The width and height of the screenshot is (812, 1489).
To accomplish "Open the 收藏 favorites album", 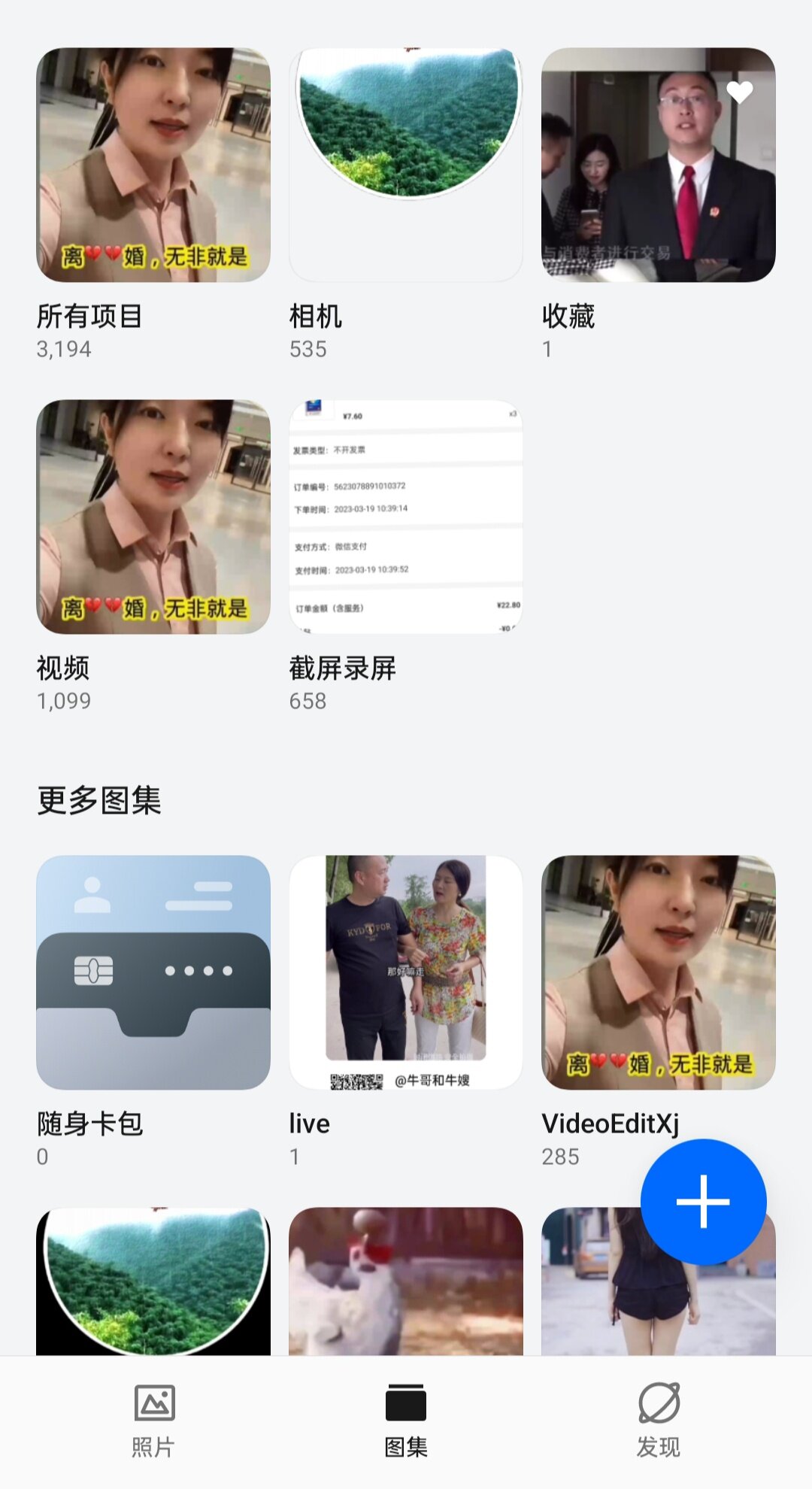I will 659,165.
